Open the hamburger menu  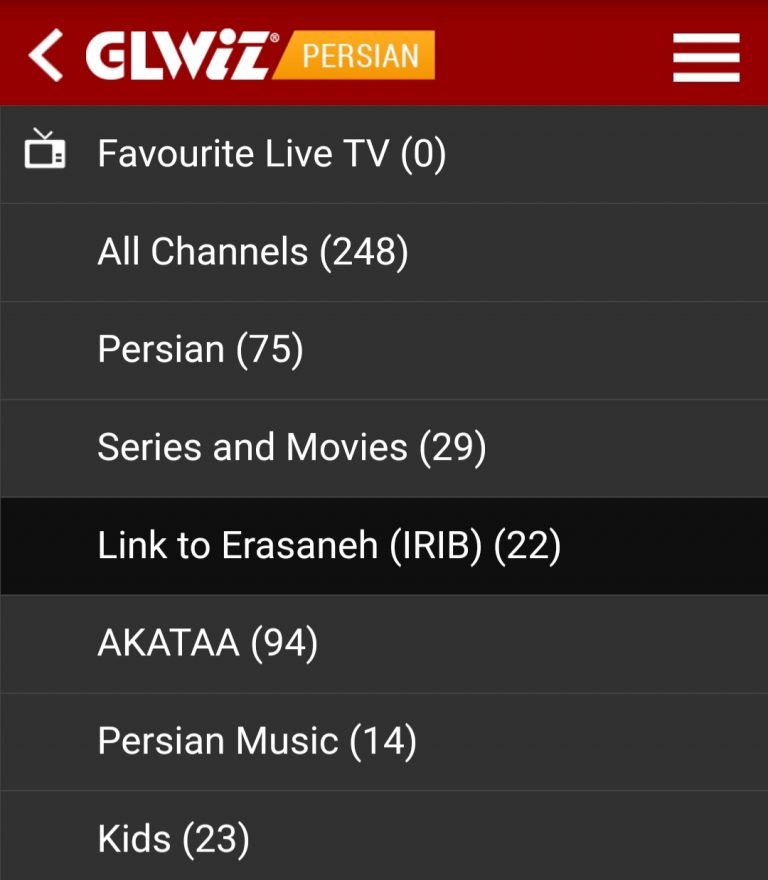706,57
